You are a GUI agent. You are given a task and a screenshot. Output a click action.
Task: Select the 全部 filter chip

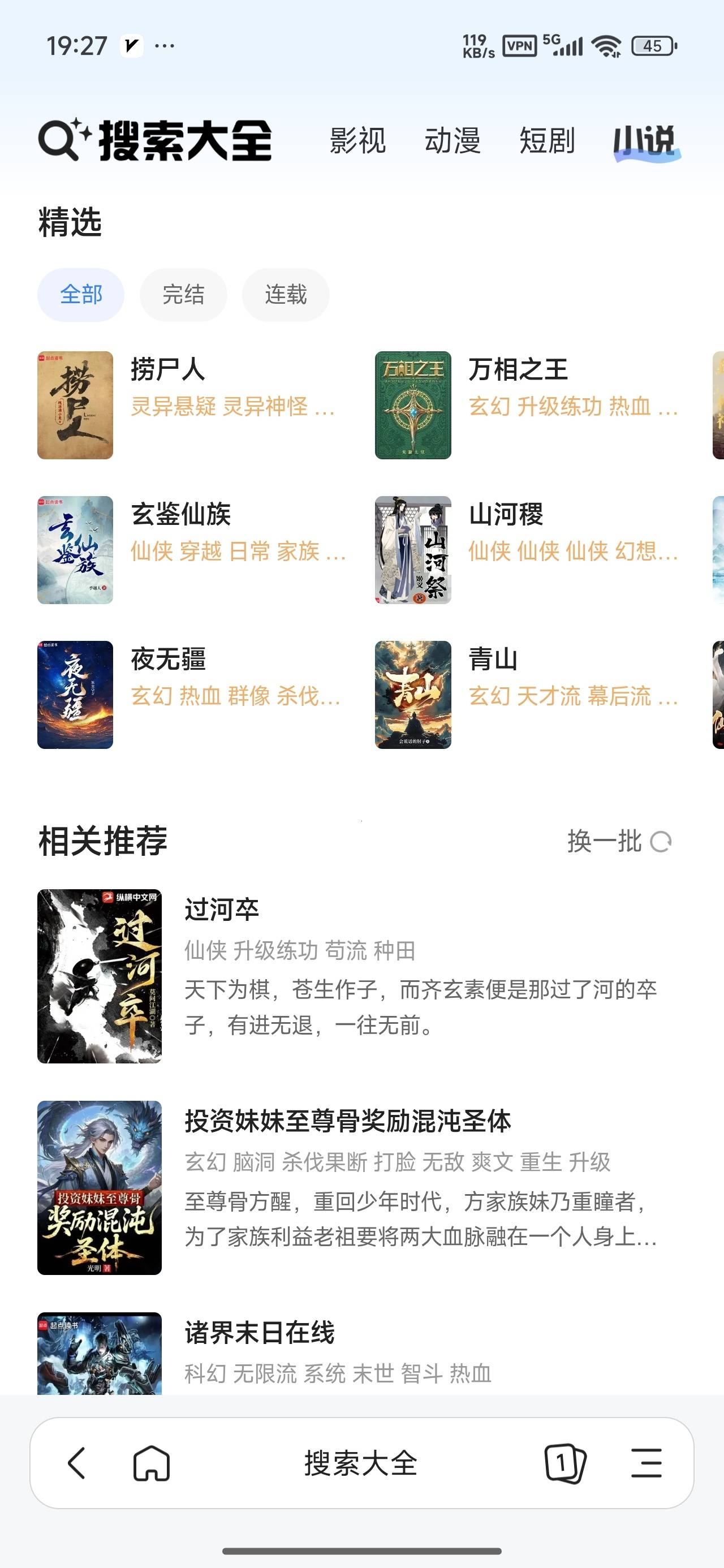tap(81, 295)
